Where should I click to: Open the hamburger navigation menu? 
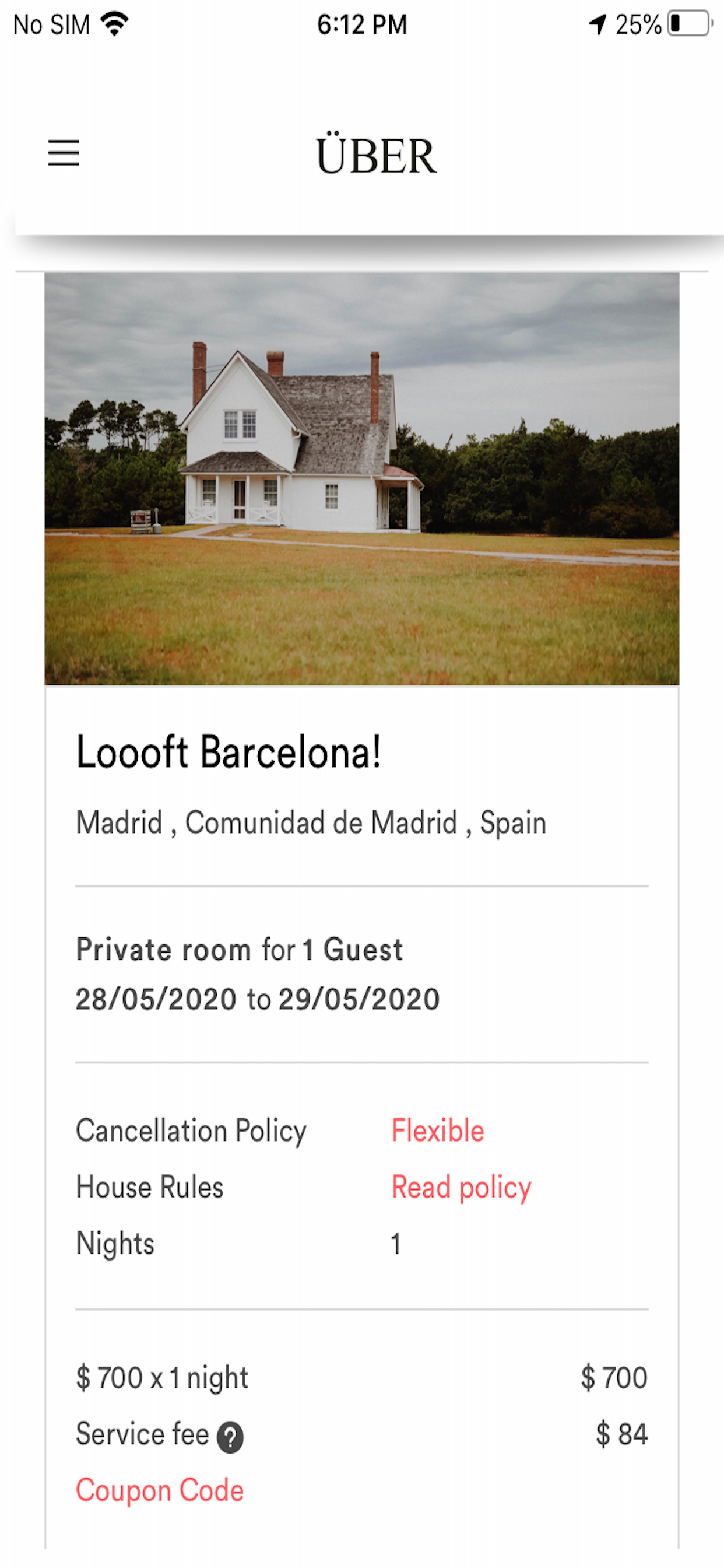click(x=64, y=155)
